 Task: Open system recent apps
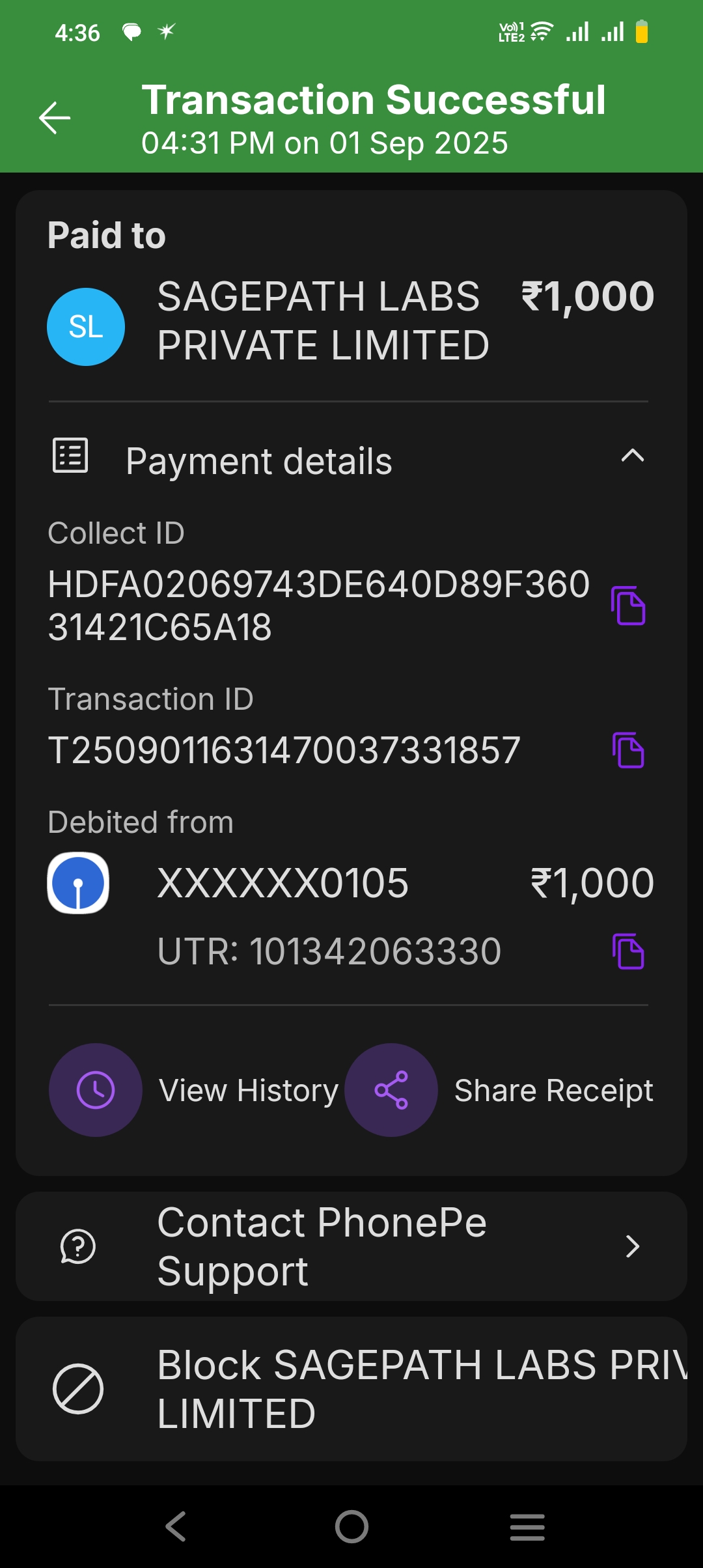click(x=527, y=1526)
